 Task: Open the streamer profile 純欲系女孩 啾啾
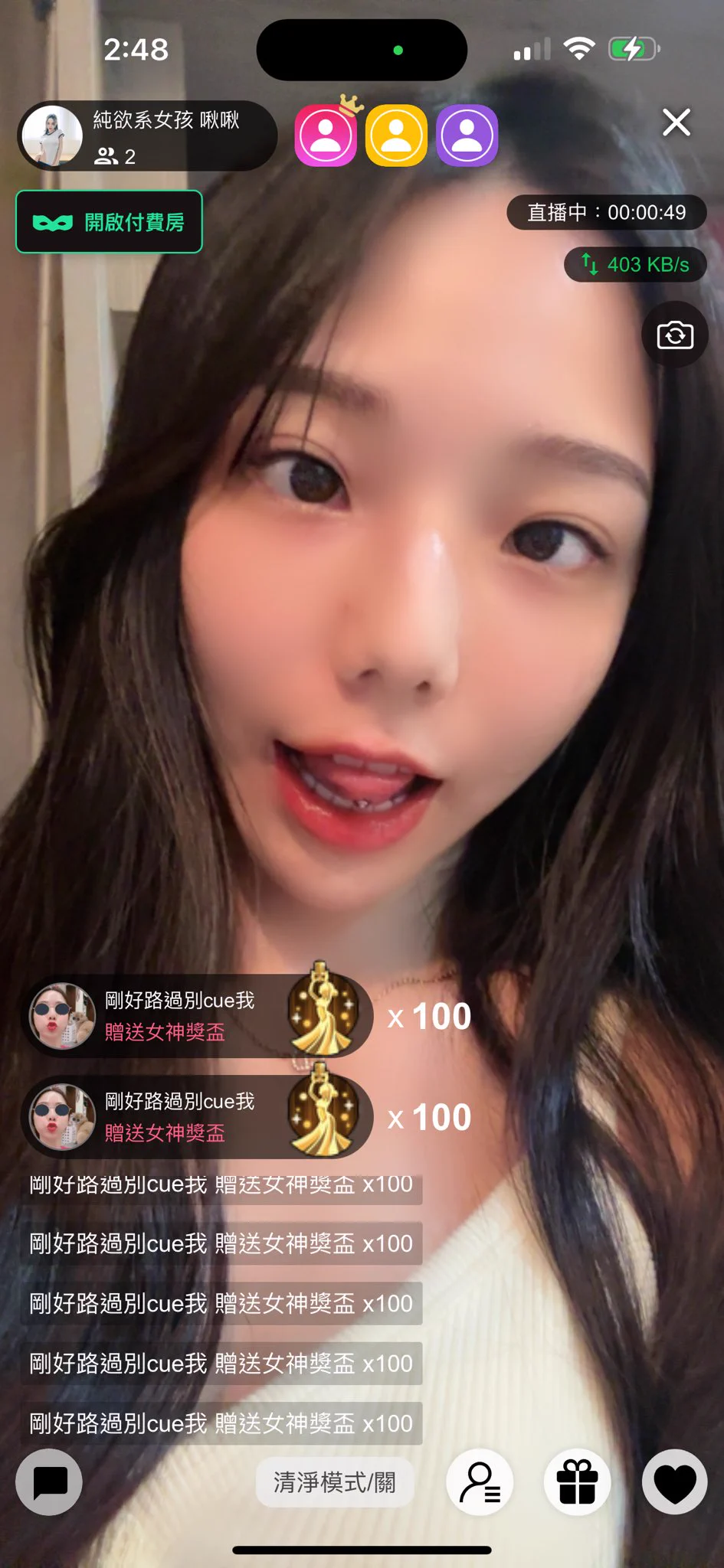point(146,136)
